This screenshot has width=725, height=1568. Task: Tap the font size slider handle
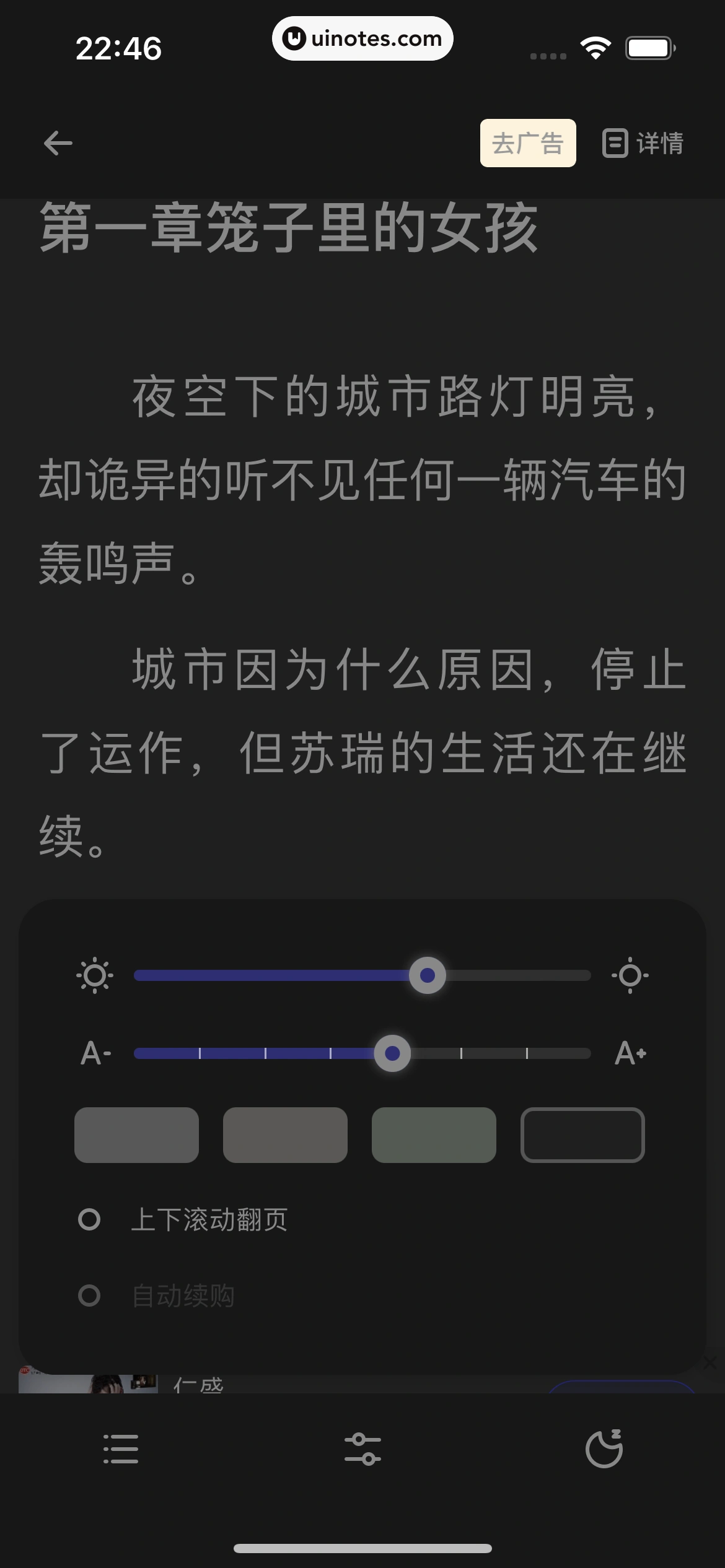394,1053
